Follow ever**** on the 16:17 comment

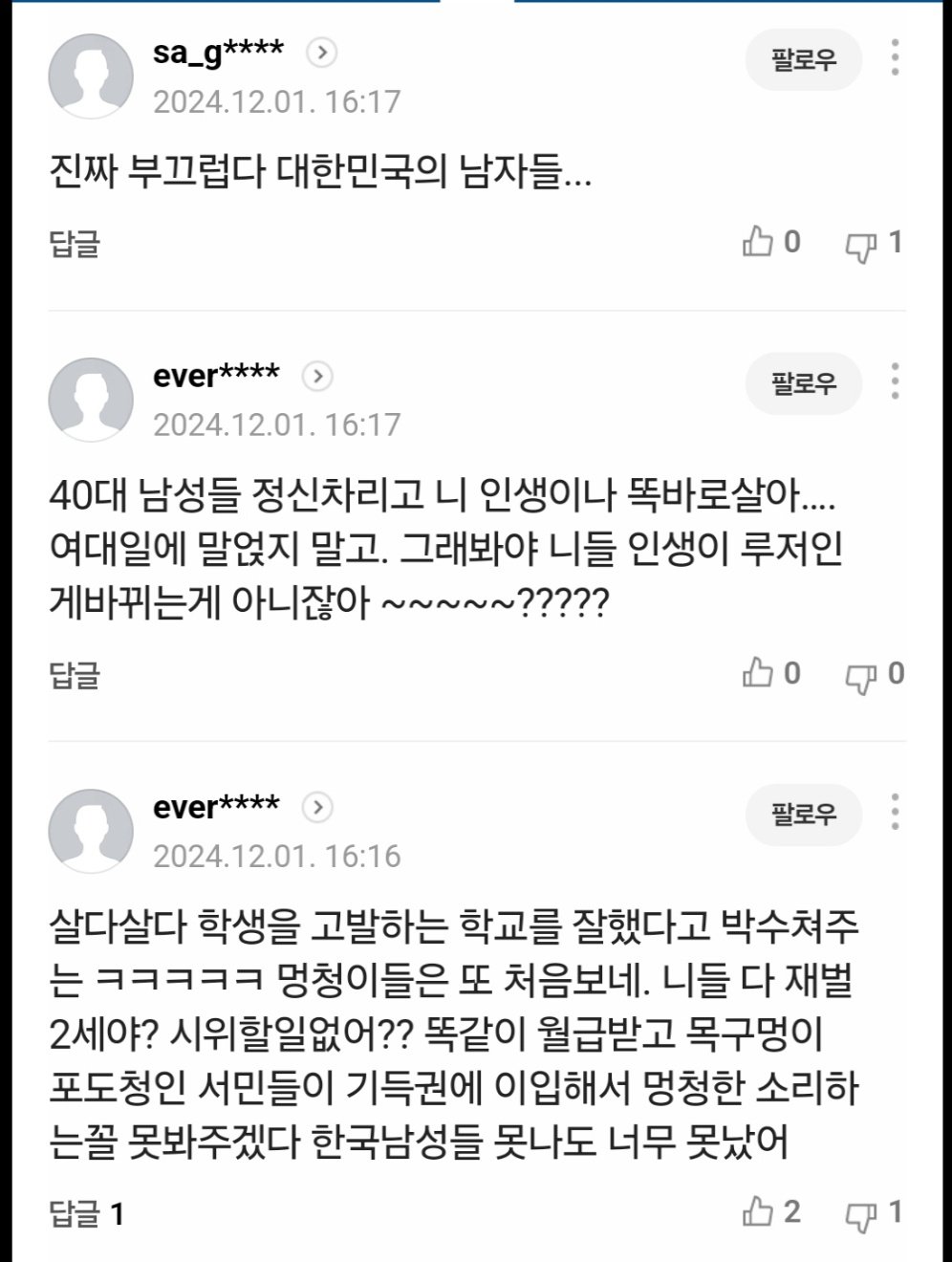click(x=804, y=383)
